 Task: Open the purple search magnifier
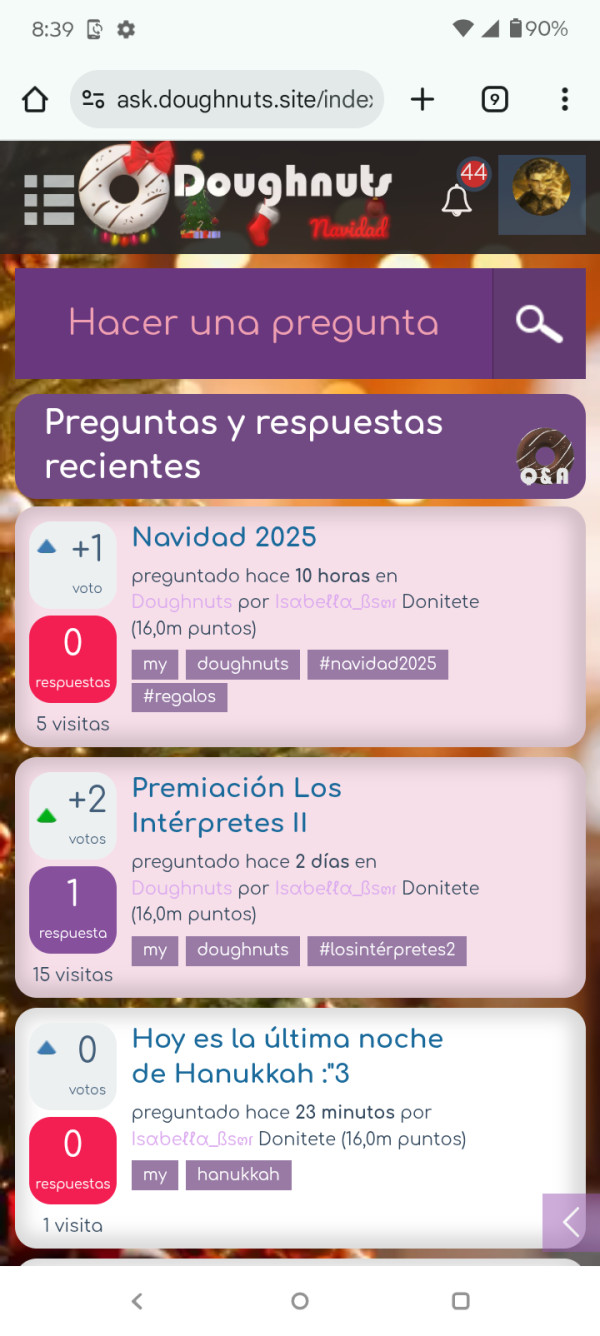tap(539, 323)
